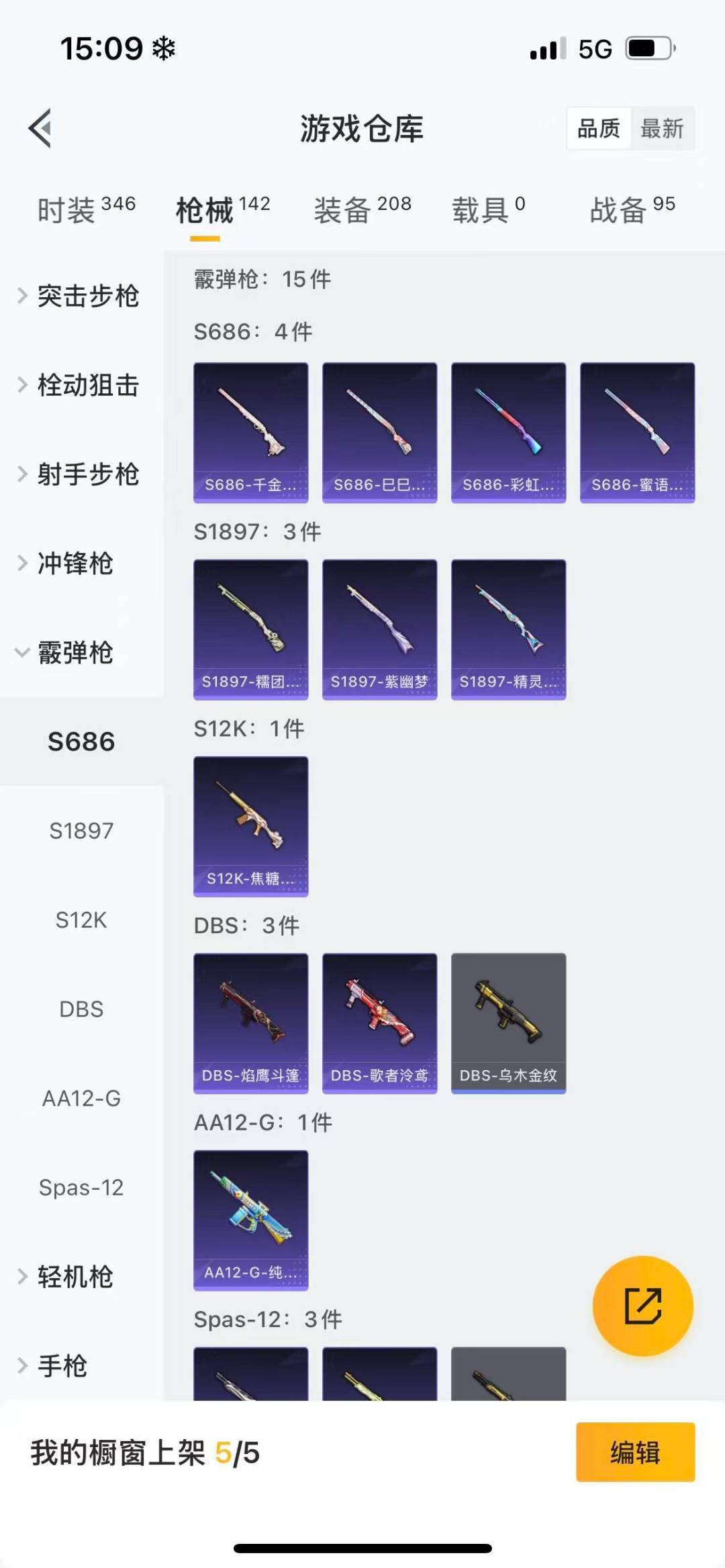Screen dimensions: 725x1568
Task: Go back using the back arrow
Action: (40, 127)
